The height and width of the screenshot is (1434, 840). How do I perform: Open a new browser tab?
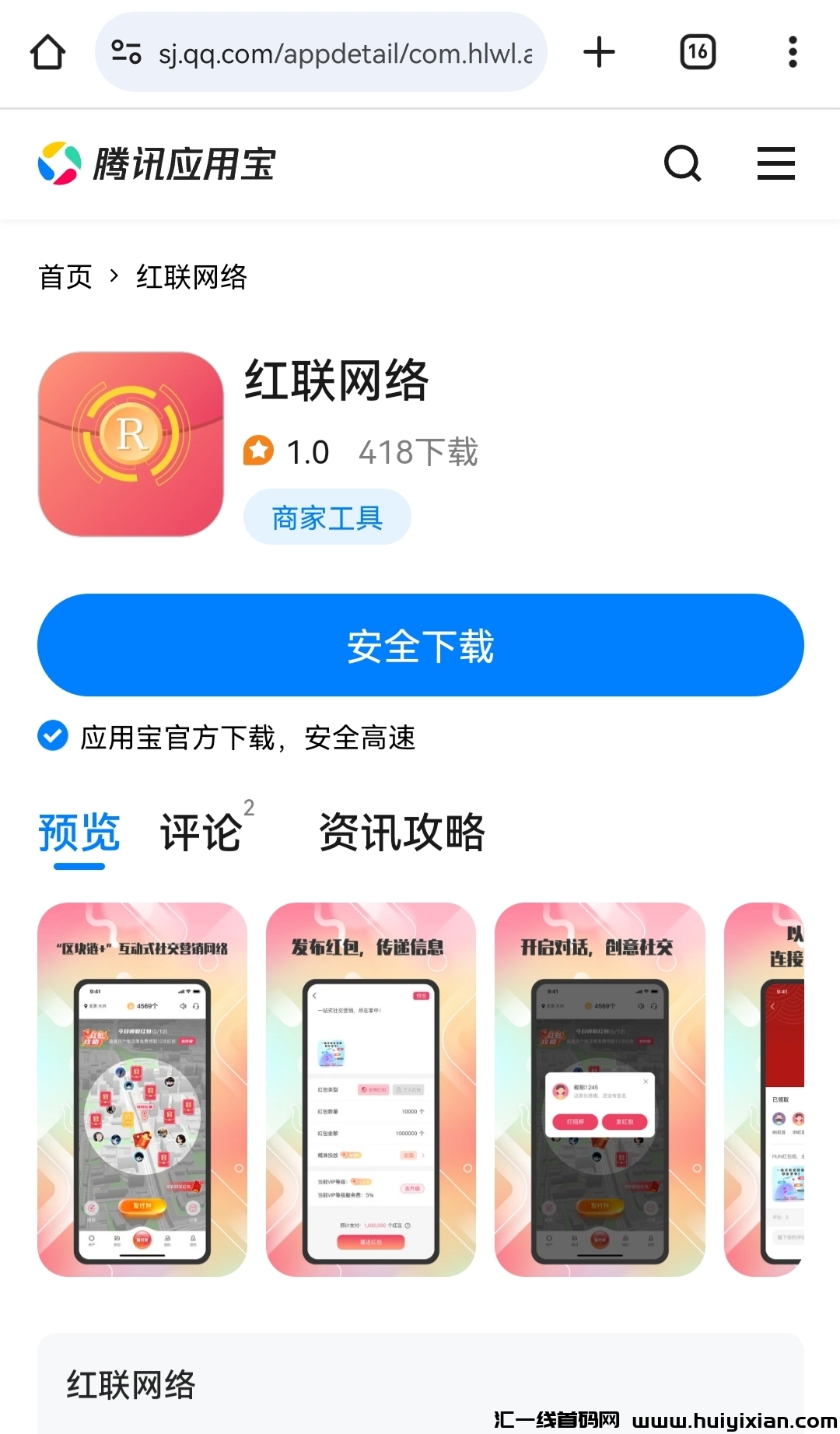[599, 52]
